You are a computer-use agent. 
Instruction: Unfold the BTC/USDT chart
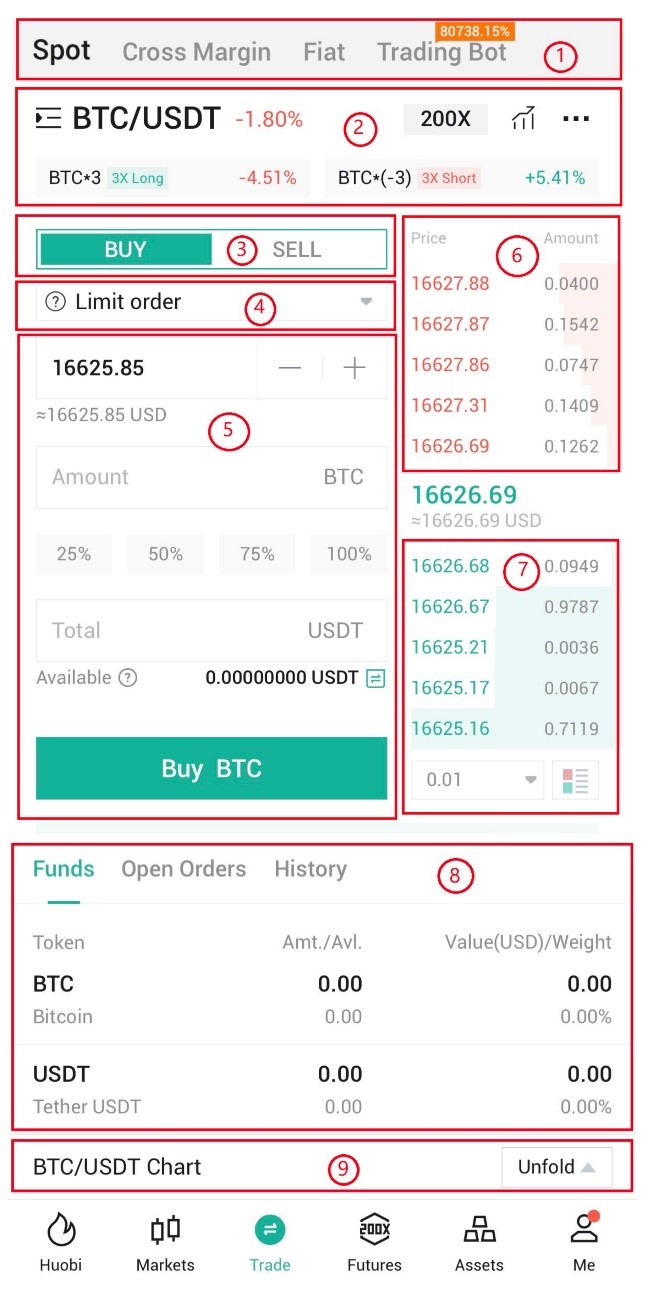pos(556,1167)
